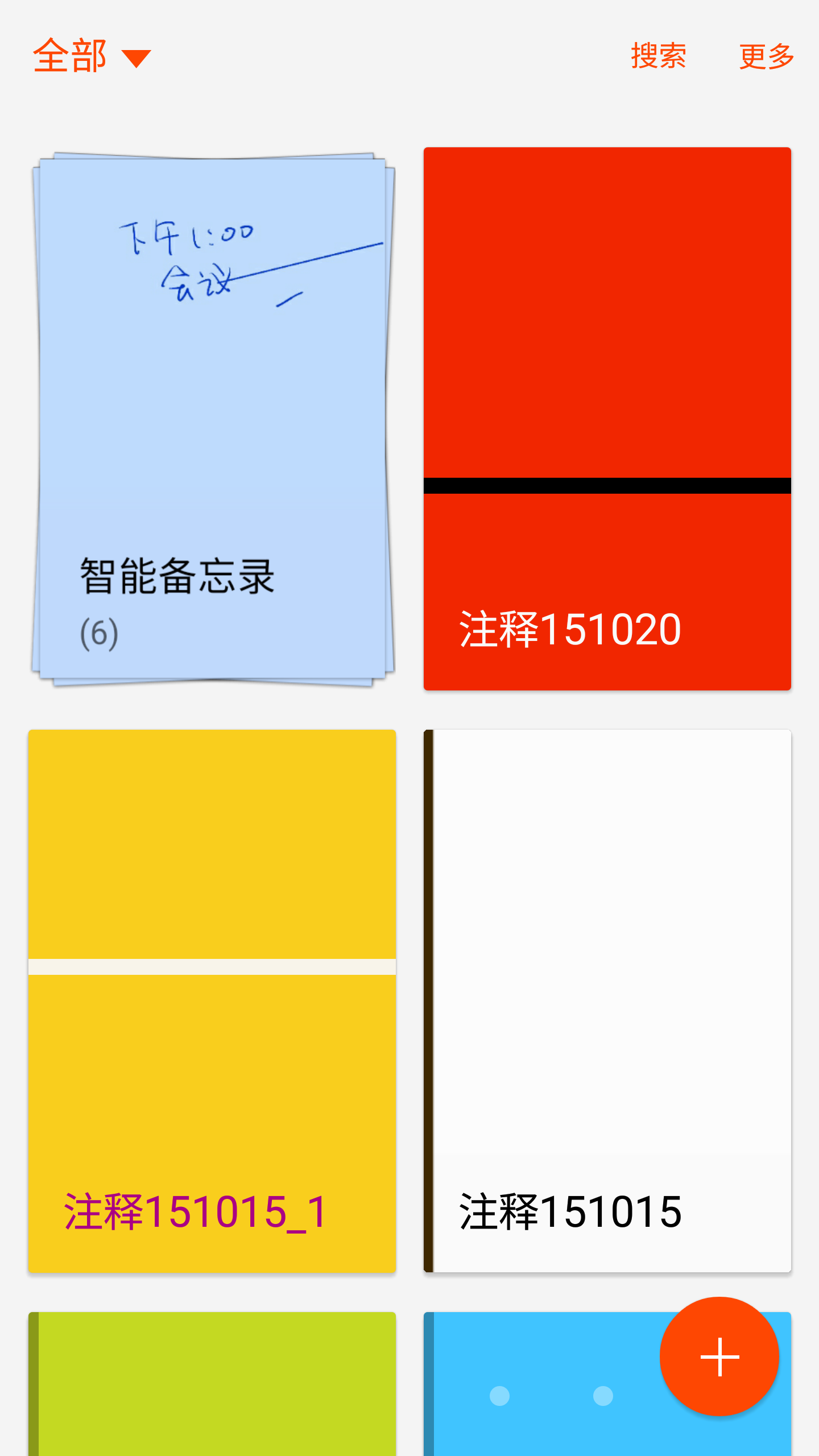Open the 智能备忘录 note stack

(212, 419)
